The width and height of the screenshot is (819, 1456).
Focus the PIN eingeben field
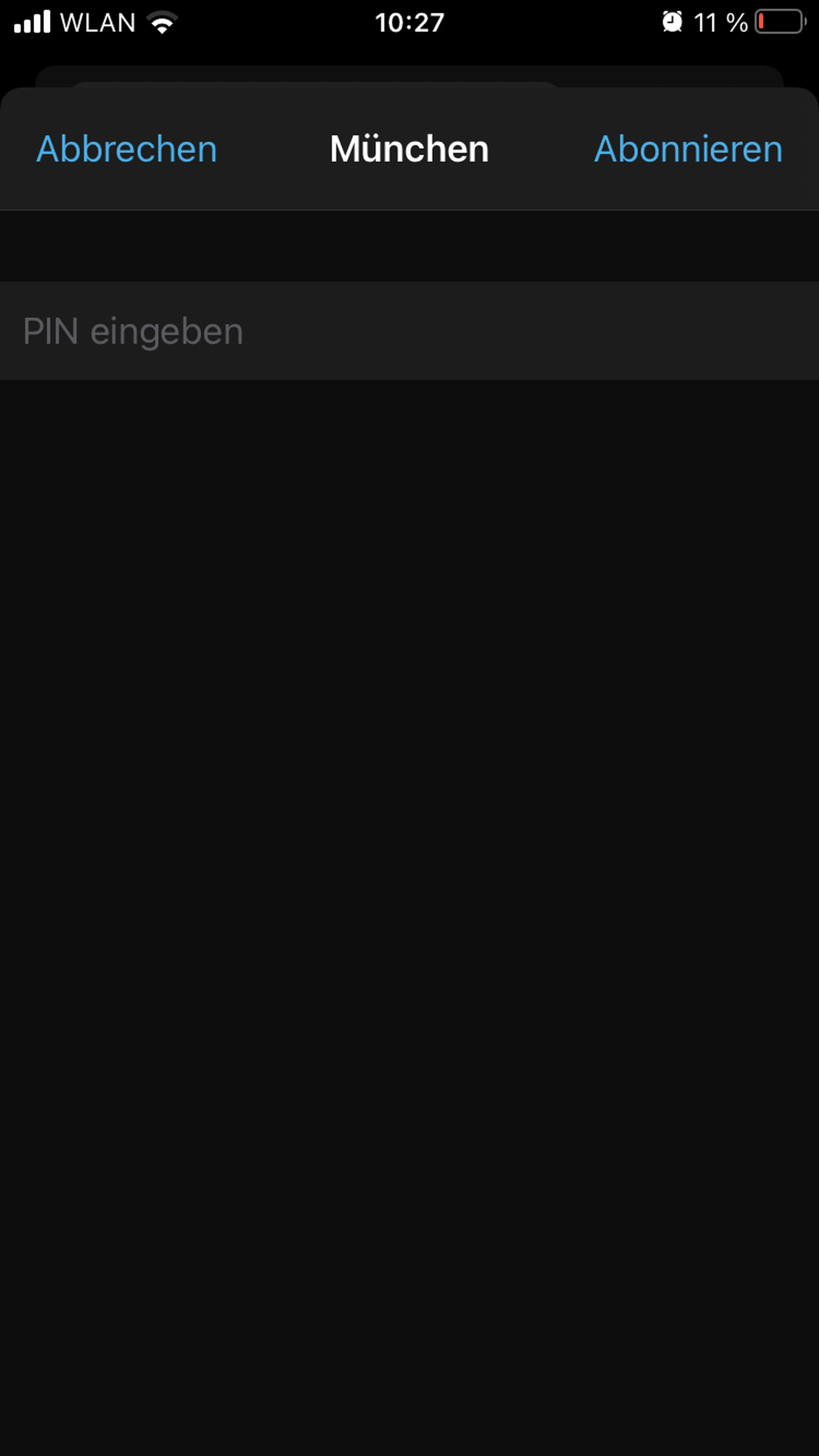(409, 331)
